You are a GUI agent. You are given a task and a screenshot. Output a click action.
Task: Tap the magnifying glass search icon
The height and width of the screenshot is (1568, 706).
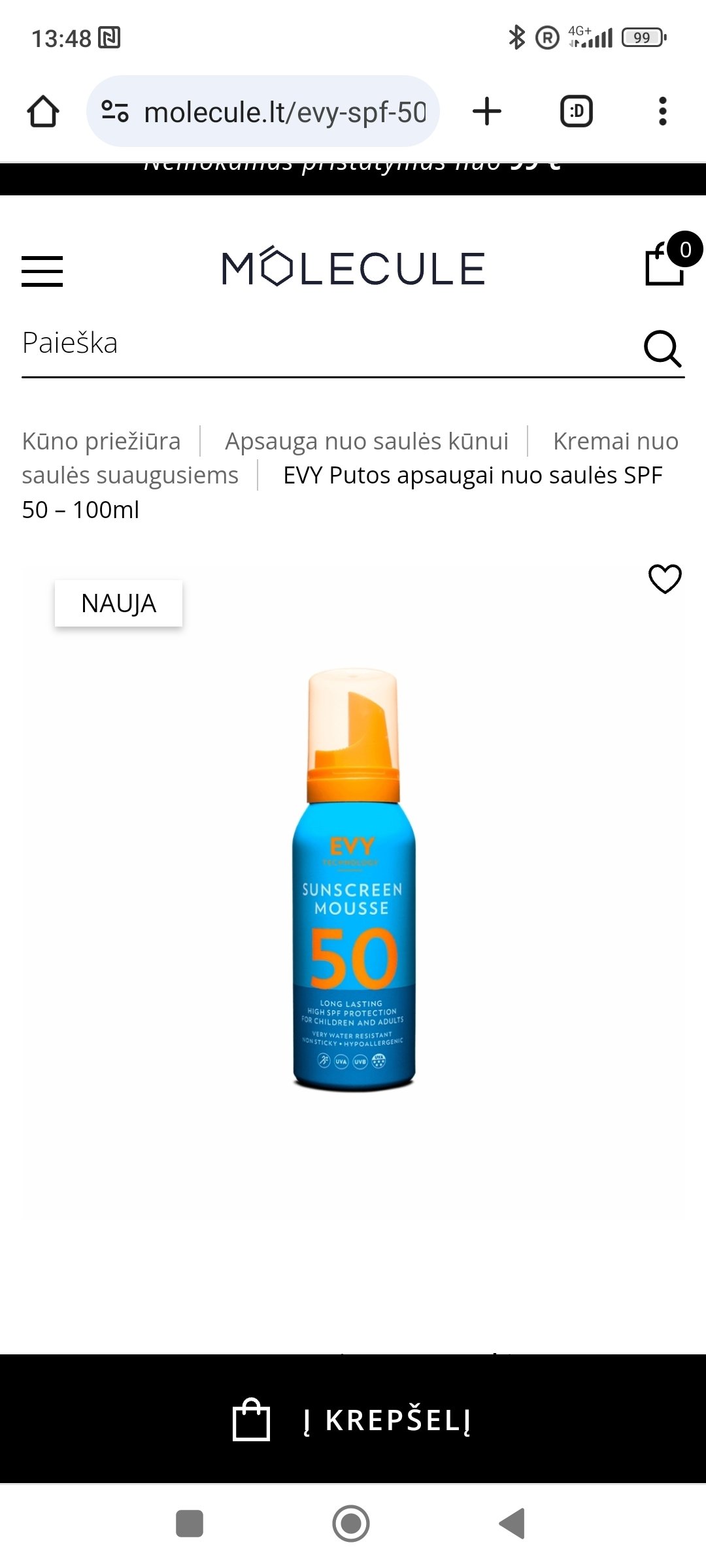click(663, 348)
